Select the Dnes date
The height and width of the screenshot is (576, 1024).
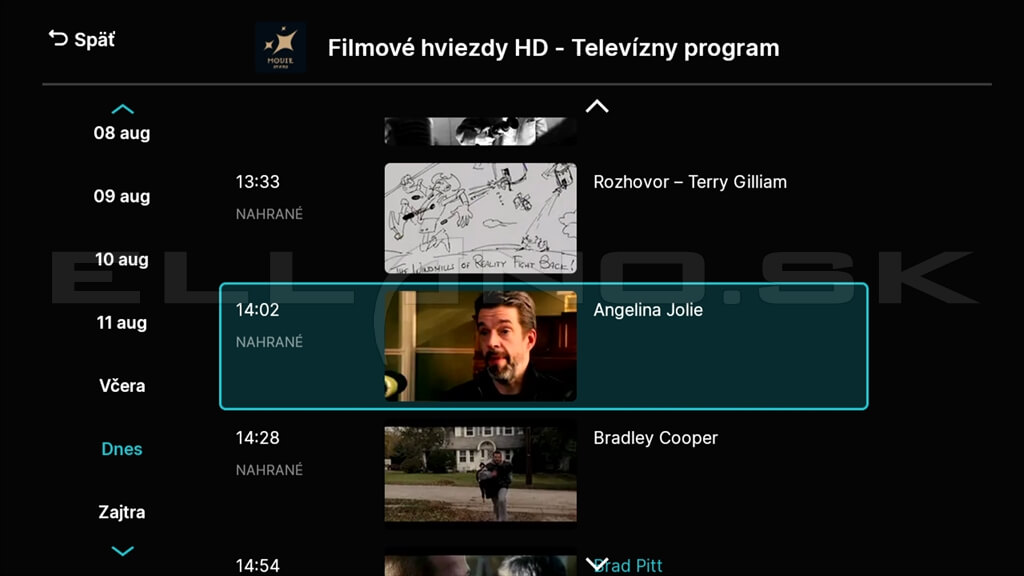121,449
